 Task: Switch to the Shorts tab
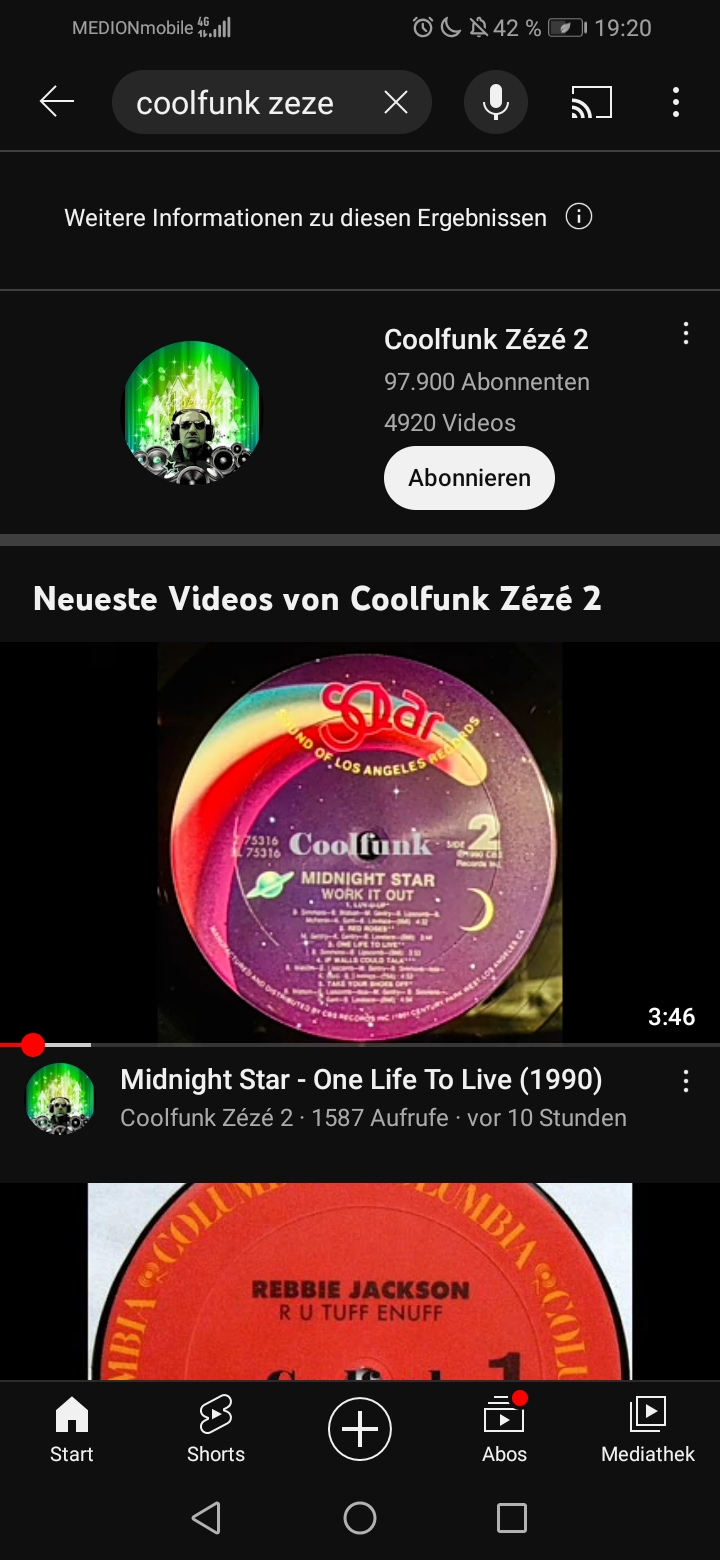[216, 1430]
